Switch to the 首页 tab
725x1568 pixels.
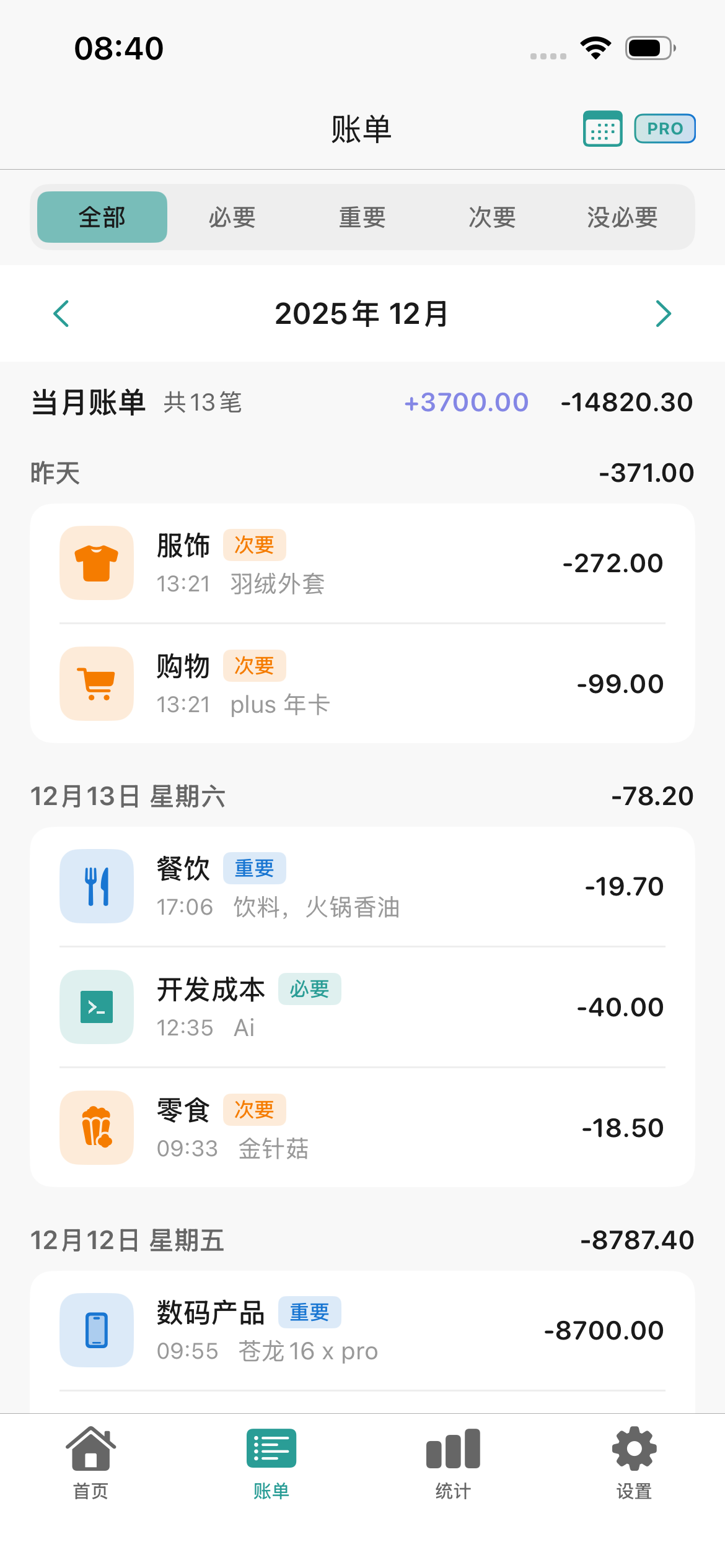[90, 1463]
